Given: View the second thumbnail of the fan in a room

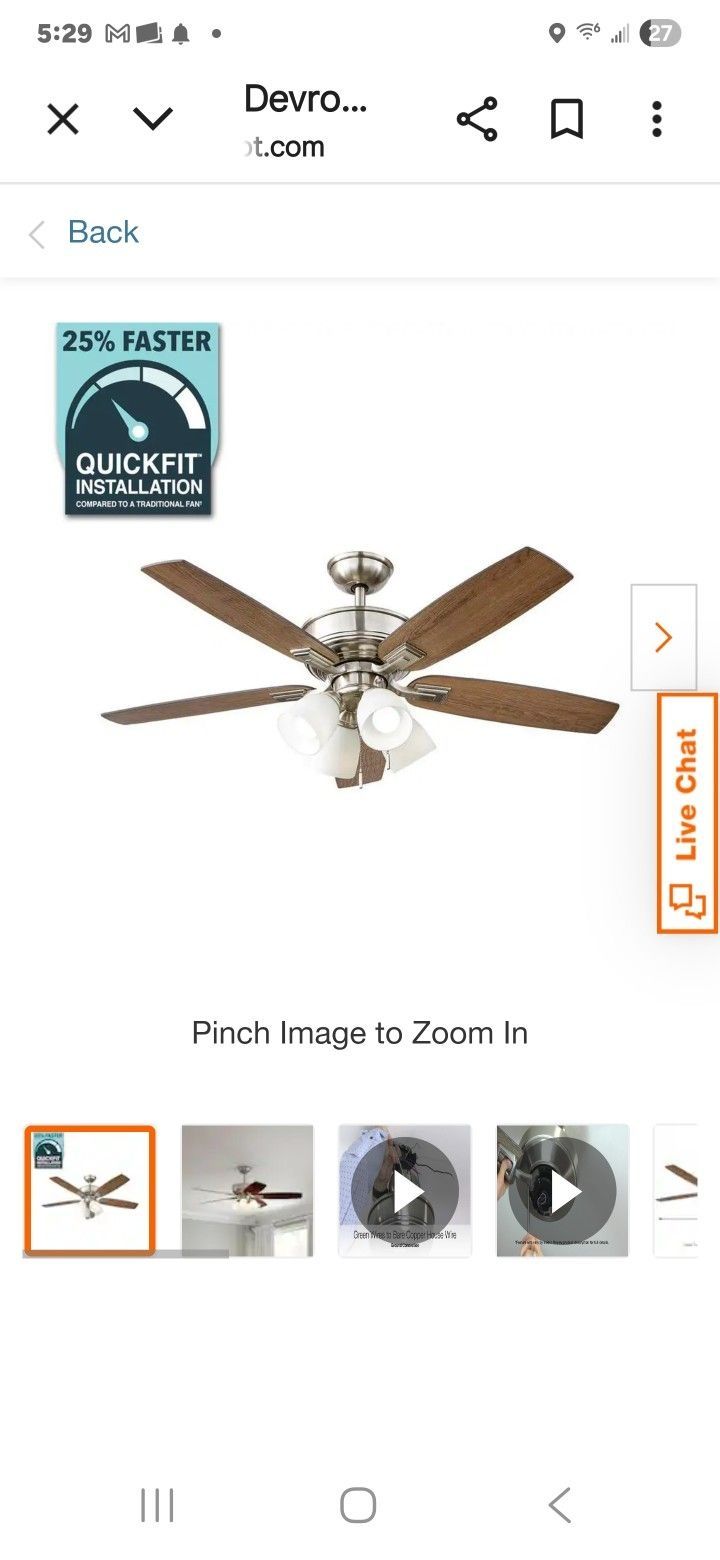Looking at the screenshot, I should 247,1190.
